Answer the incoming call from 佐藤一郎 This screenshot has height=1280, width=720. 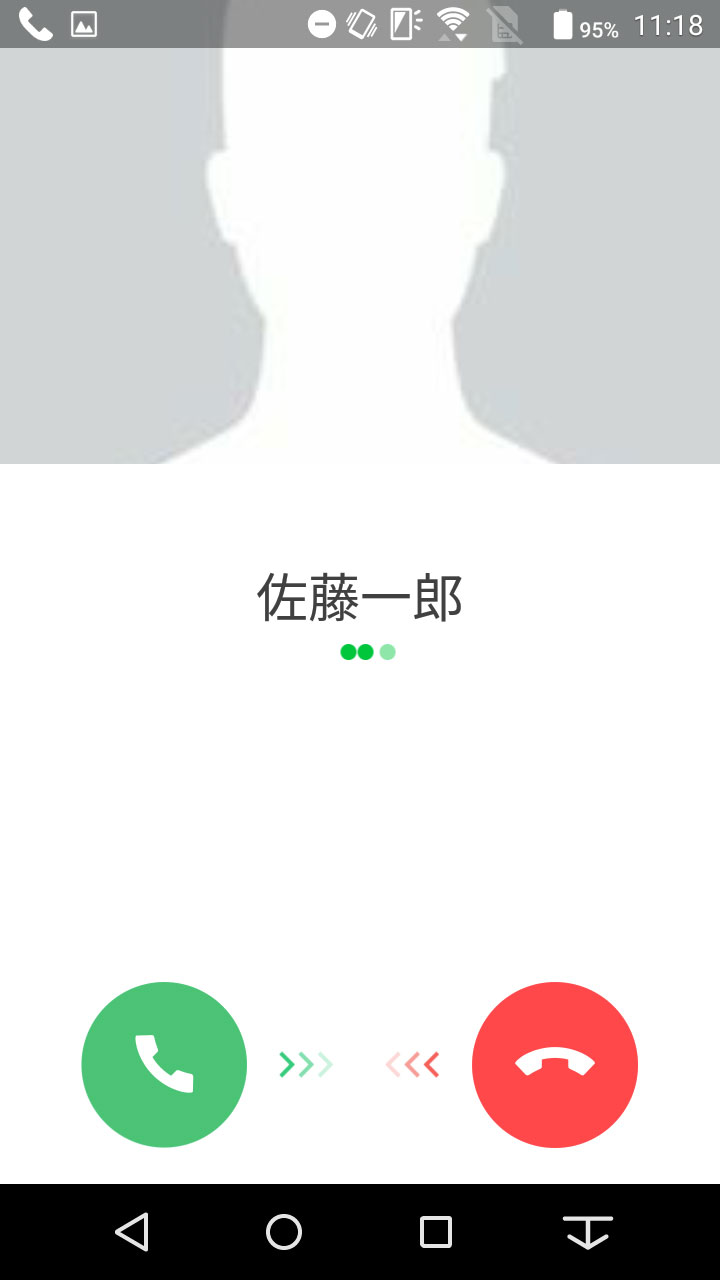(x=164, y=1064)
